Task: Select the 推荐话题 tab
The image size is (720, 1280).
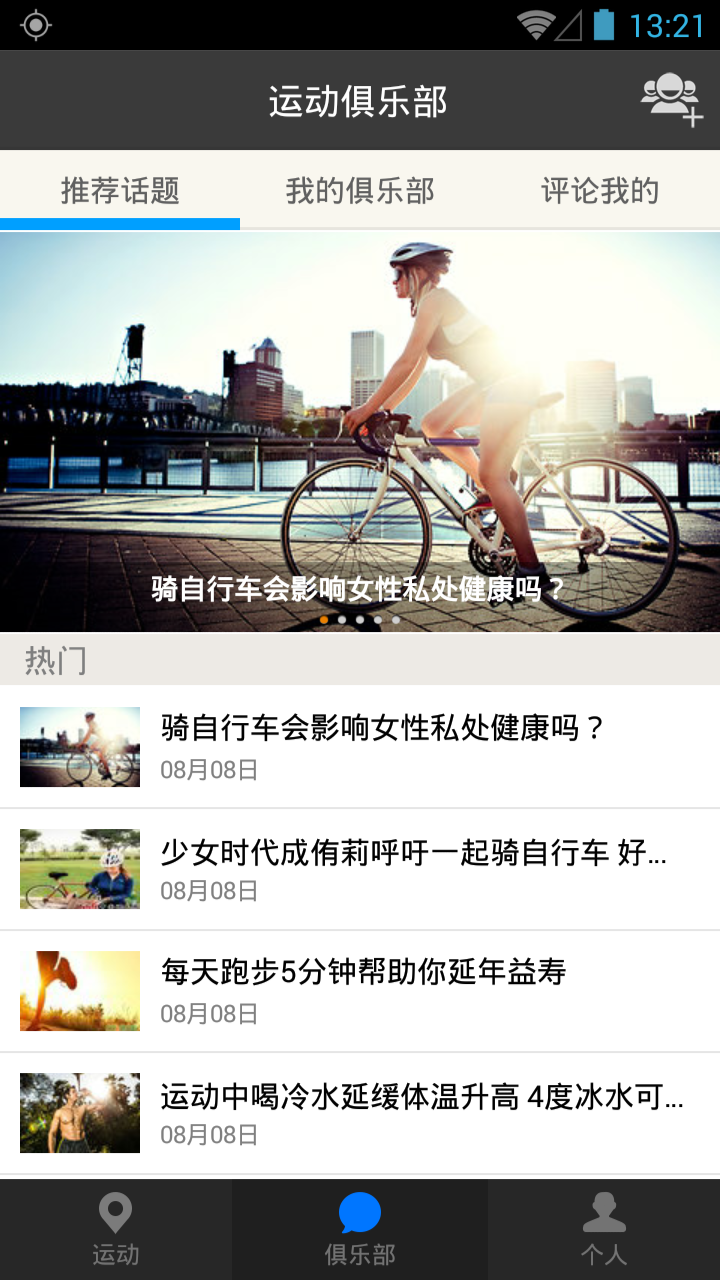Action: point(120,190)
